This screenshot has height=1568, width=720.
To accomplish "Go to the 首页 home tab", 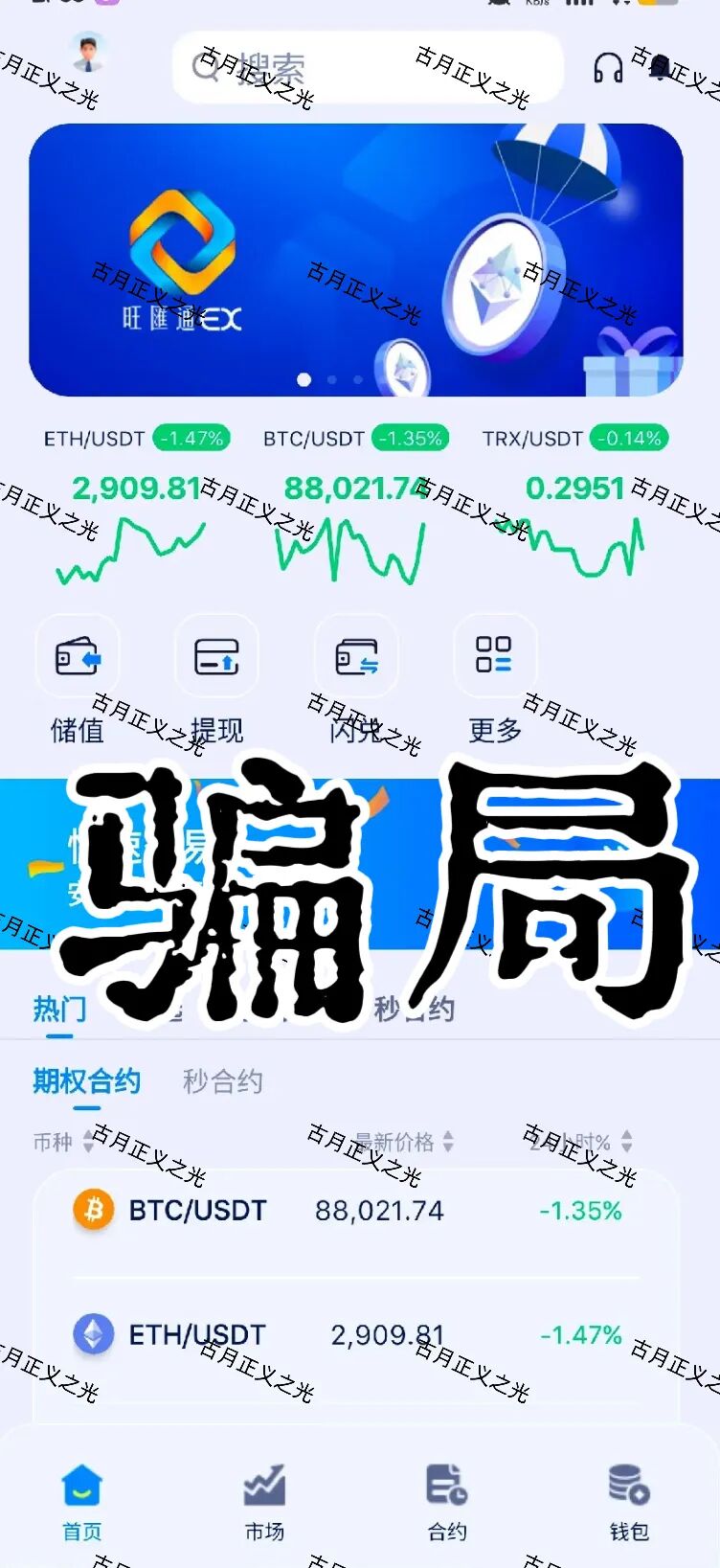I will pyautogui.click(x=81, y=1502).
